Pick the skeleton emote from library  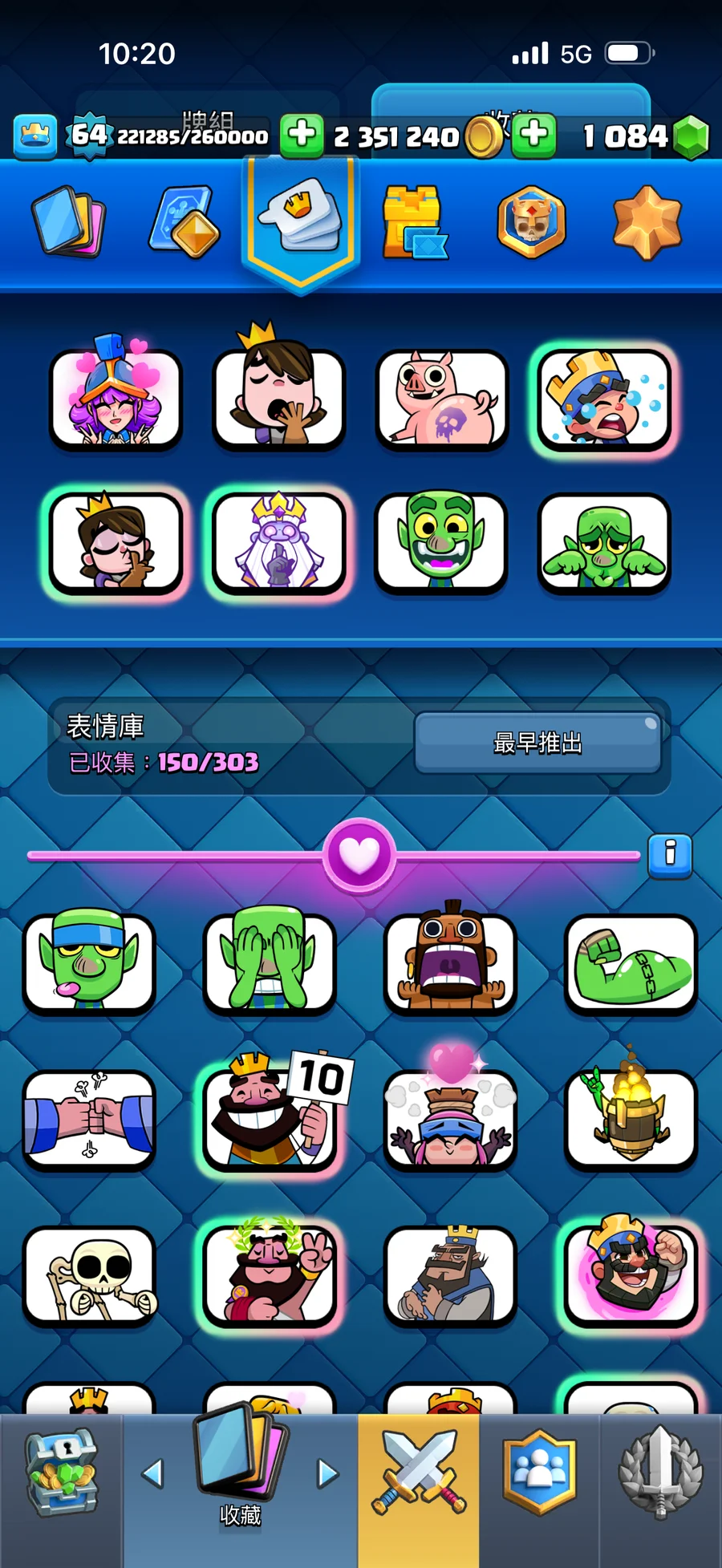tap(89, 1274)
